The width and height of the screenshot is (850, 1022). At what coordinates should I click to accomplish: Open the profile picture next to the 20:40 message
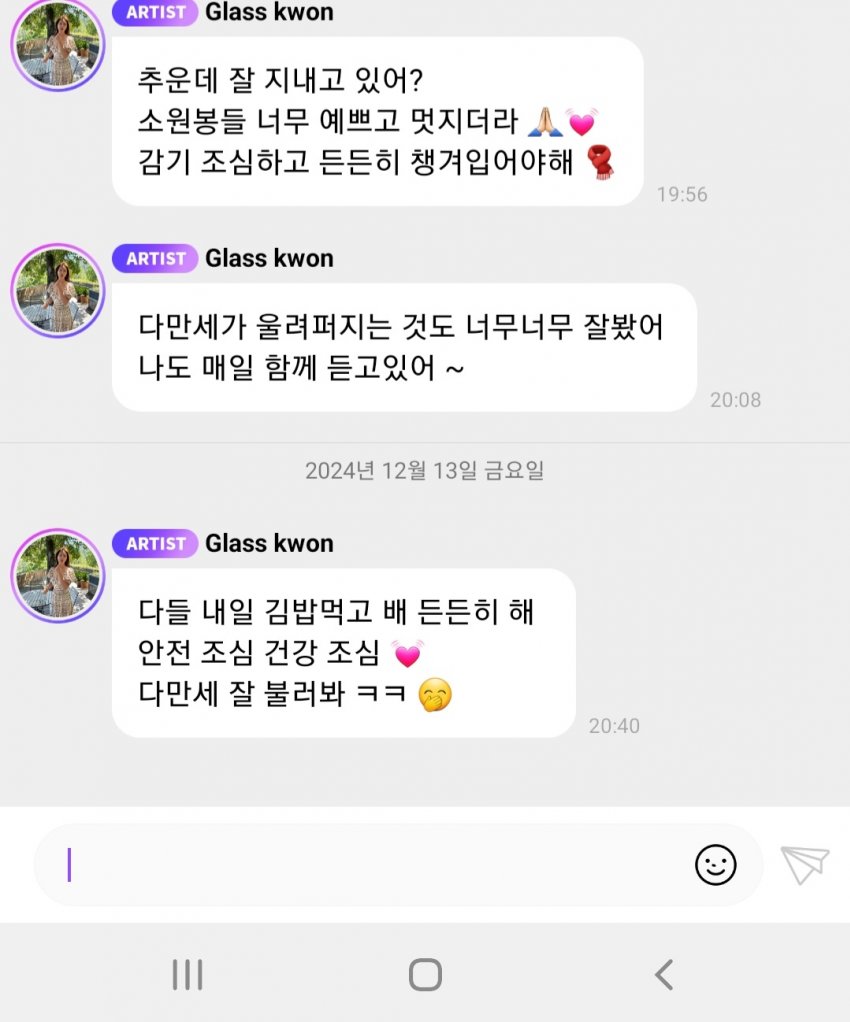[x=58, y=575]
